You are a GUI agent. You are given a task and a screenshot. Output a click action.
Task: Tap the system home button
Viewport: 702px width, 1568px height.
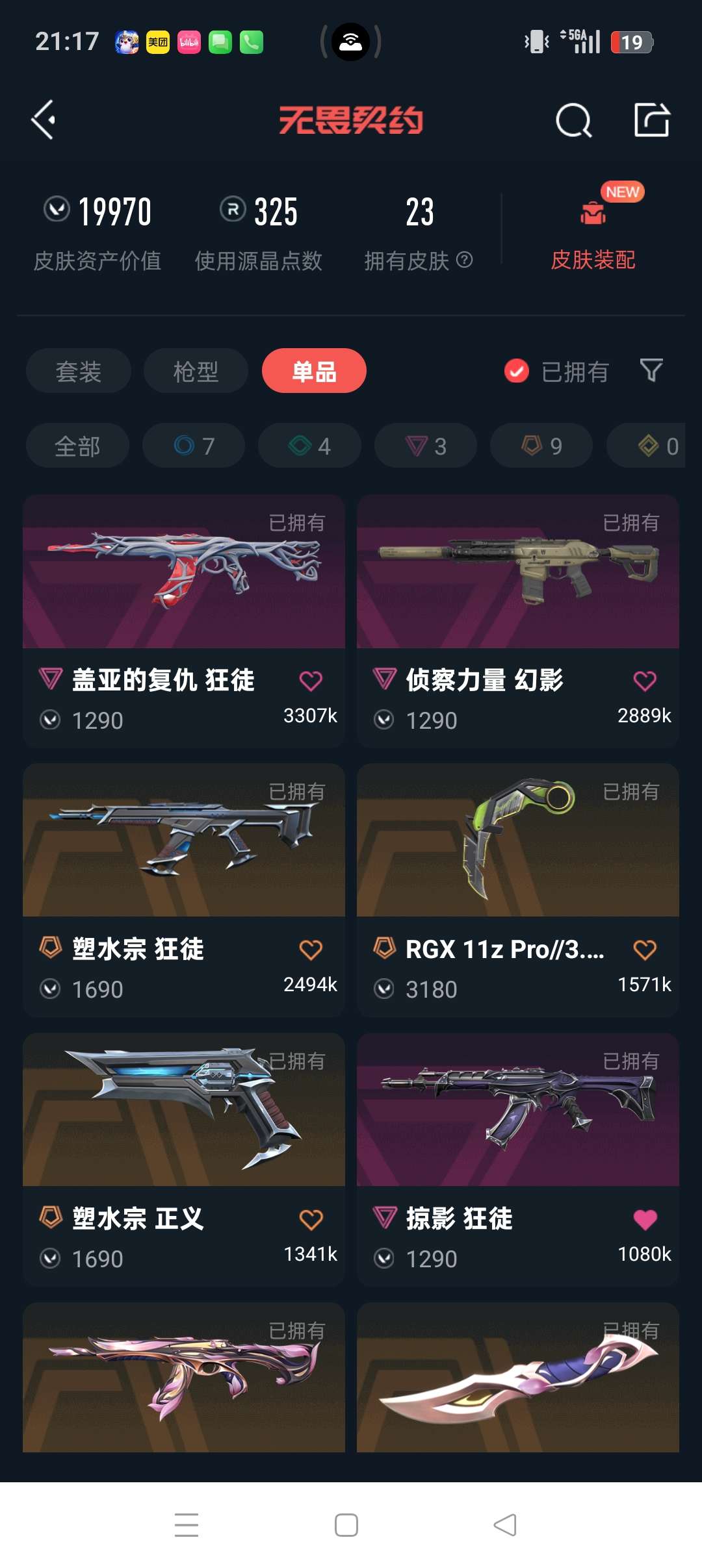(x=346, y=1525)
